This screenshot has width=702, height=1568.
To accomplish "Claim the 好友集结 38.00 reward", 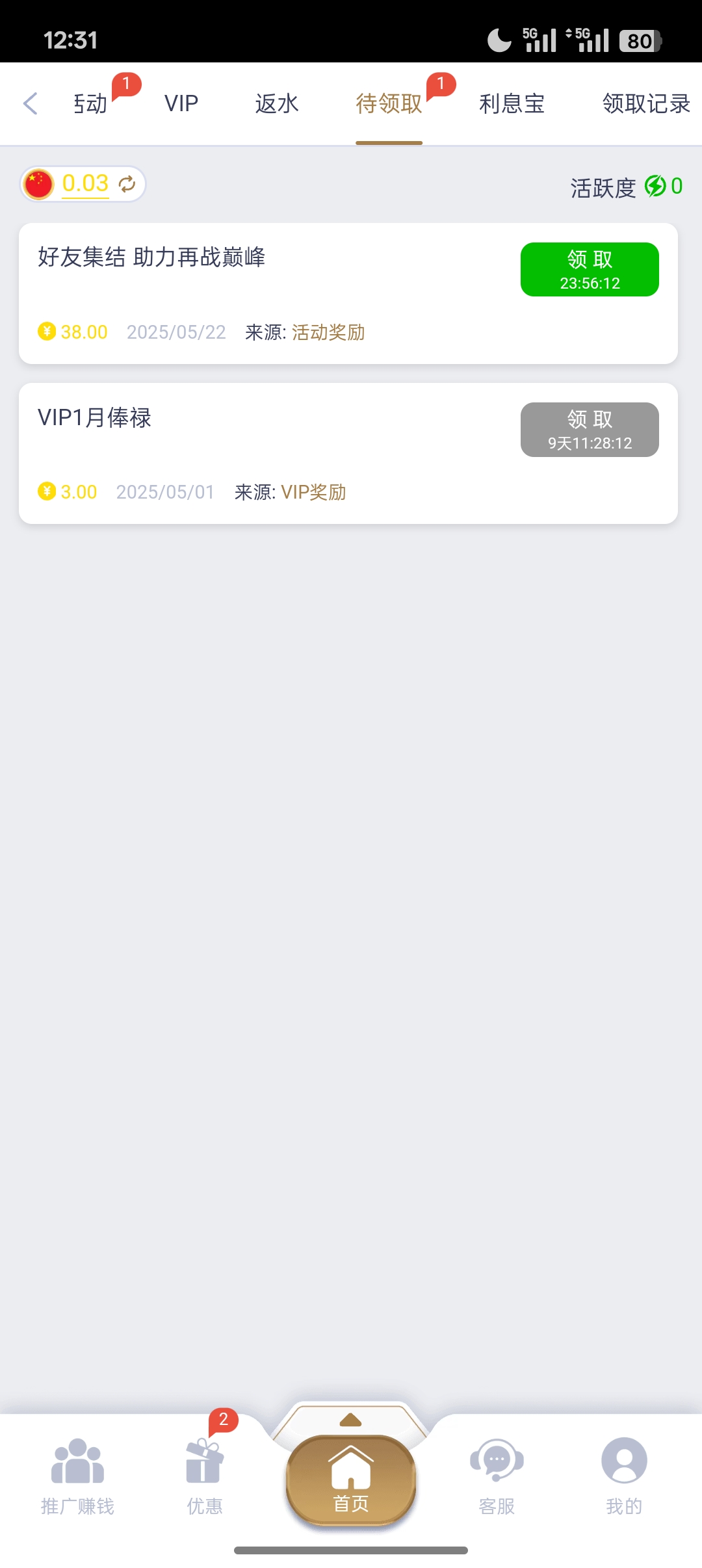I will [x=590, y=269].
